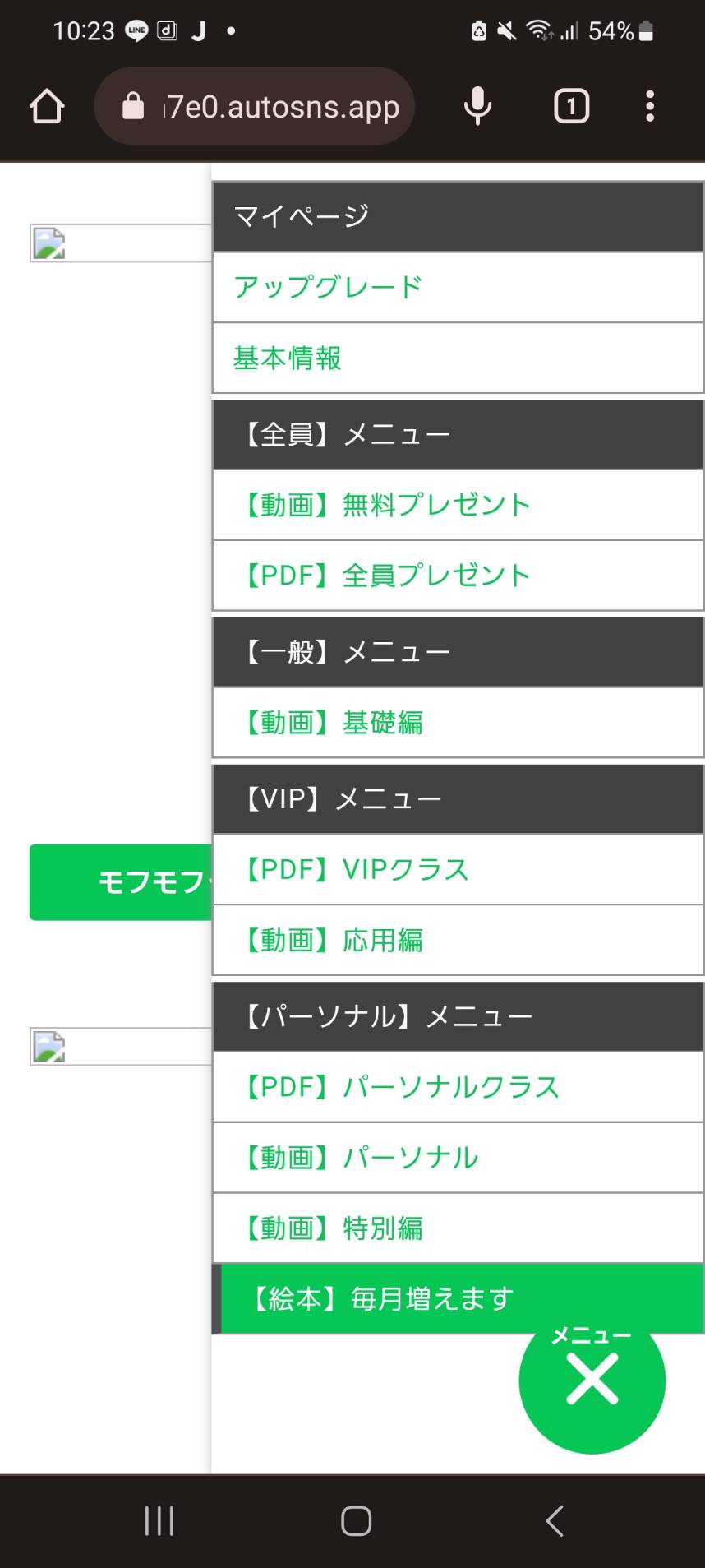The image size is (705, 1568).
Task: Open the アップグレード menu item
Action: (458, 287)
